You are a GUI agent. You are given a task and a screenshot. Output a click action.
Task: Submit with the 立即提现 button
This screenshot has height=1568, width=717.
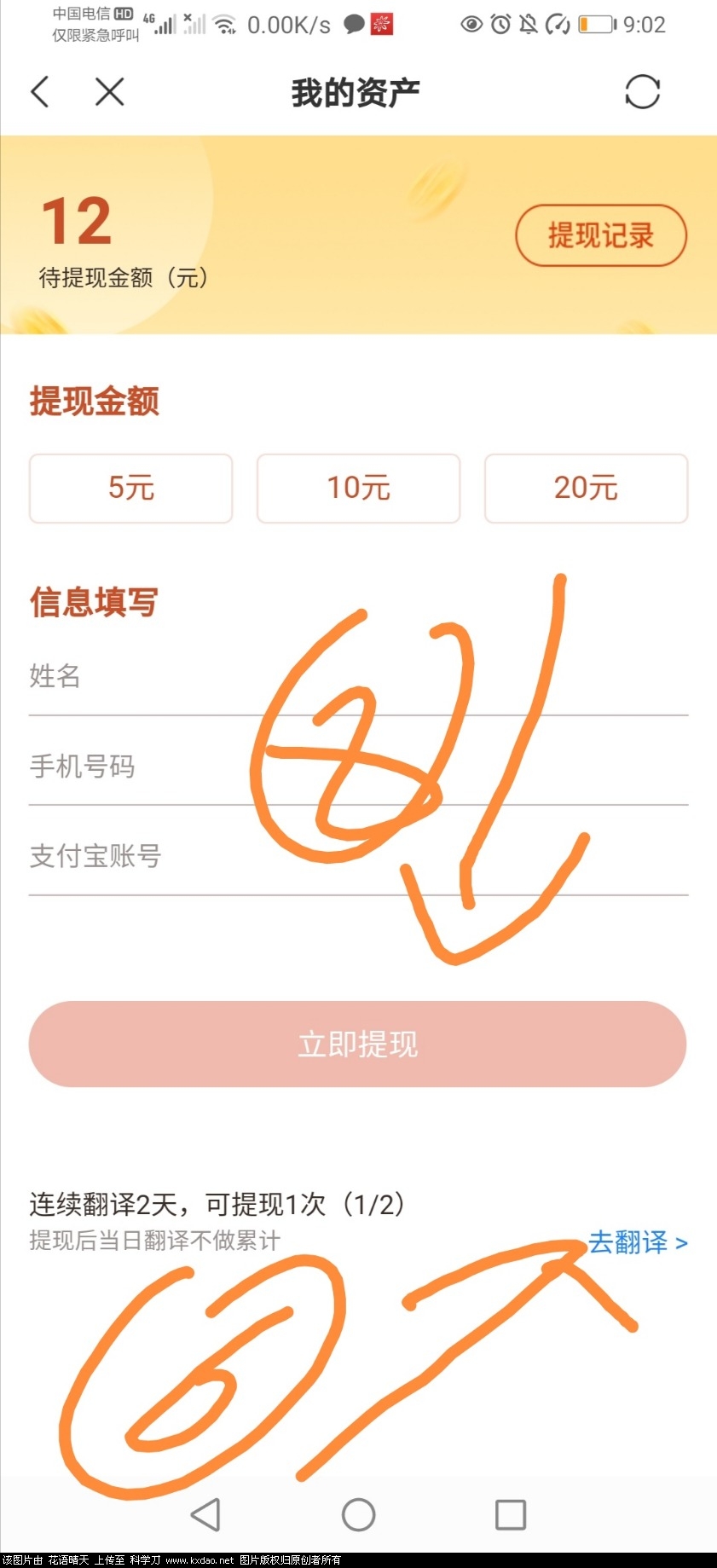(358, 1044)
